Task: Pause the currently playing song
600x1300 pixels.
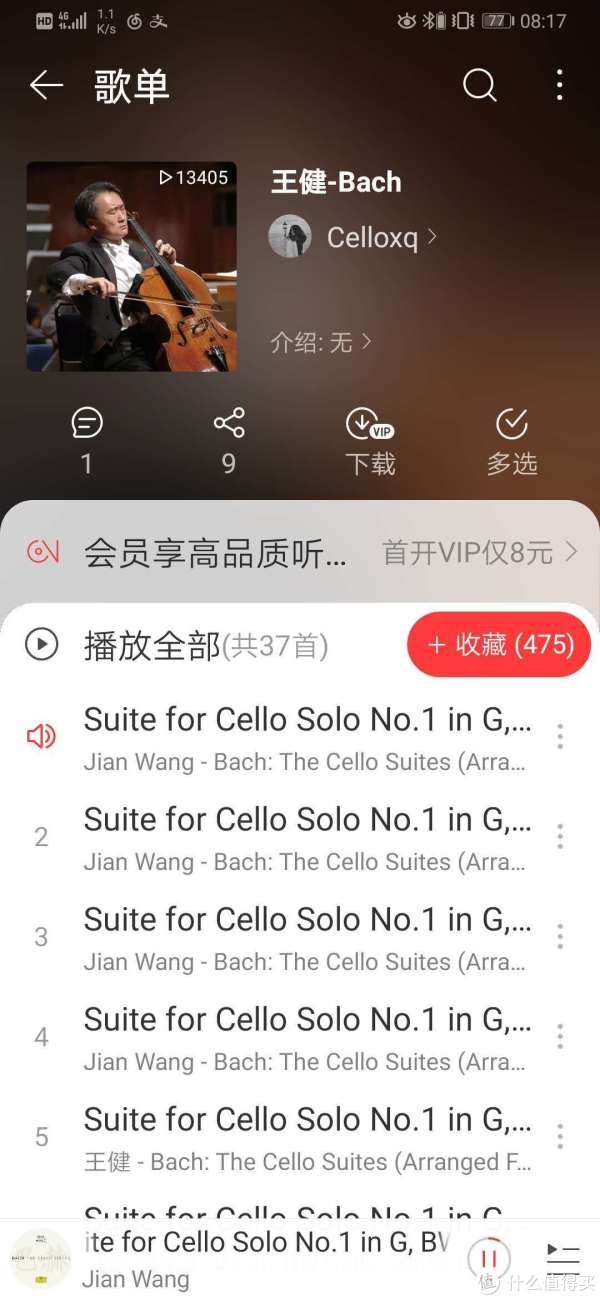Action: (489, 1259)
